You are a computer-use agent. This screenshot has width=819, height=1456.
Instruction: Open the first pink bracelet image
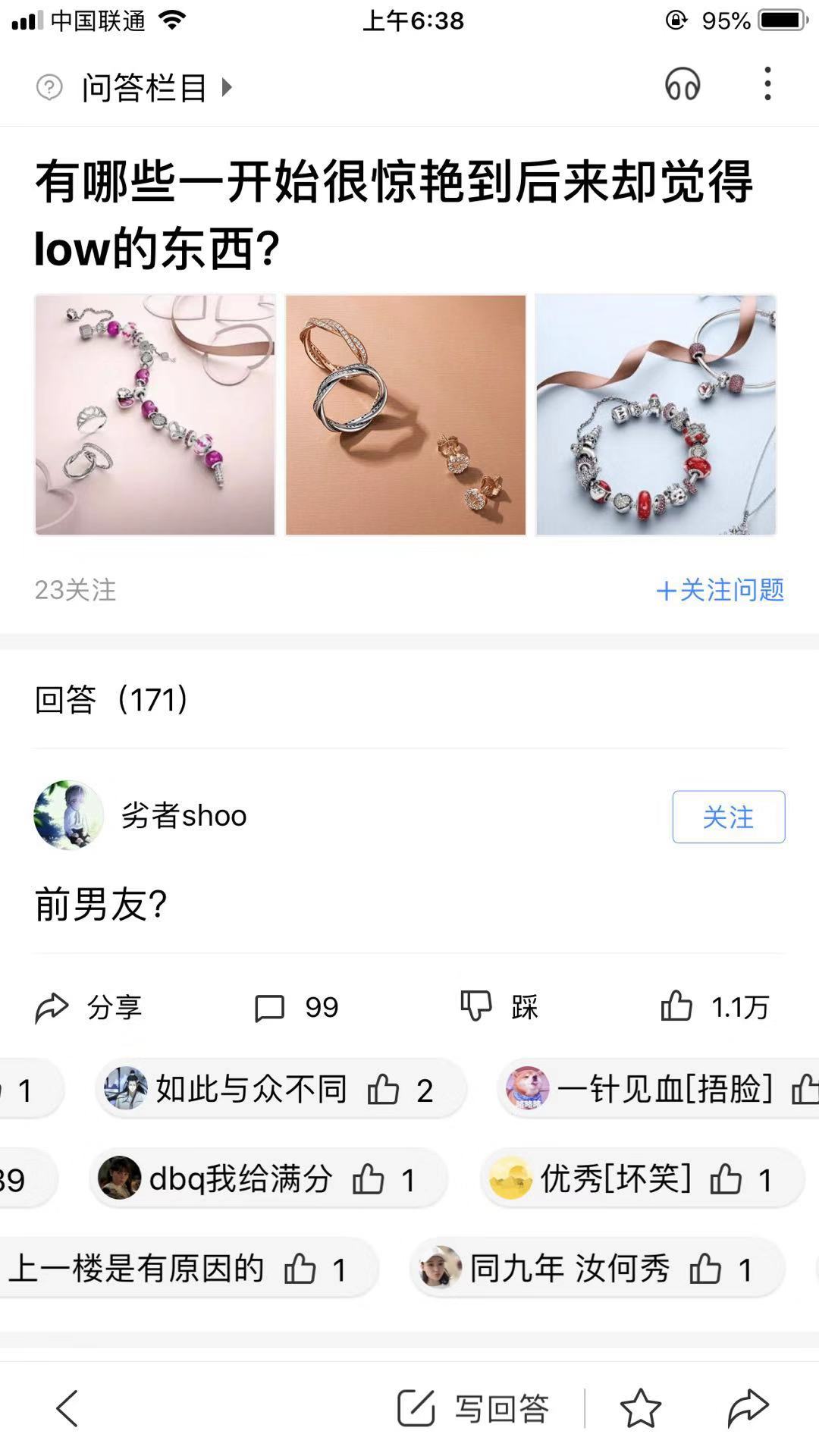[x=155, y=415]
